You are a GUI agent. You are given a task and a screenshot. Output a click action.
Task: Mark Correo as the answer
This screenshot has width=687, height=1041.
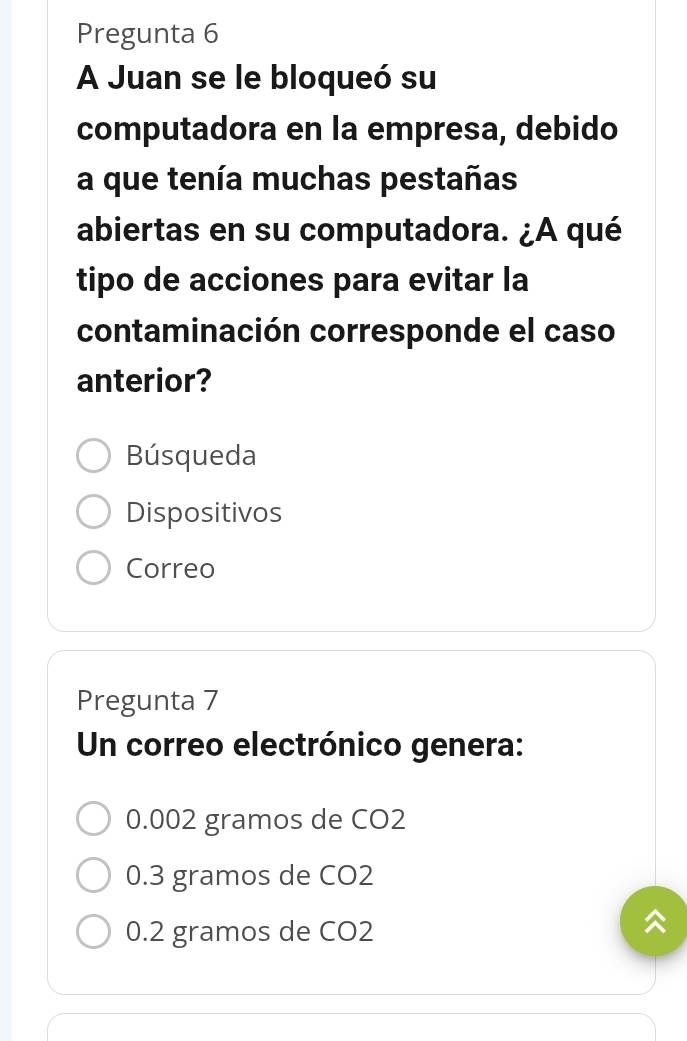94,569
